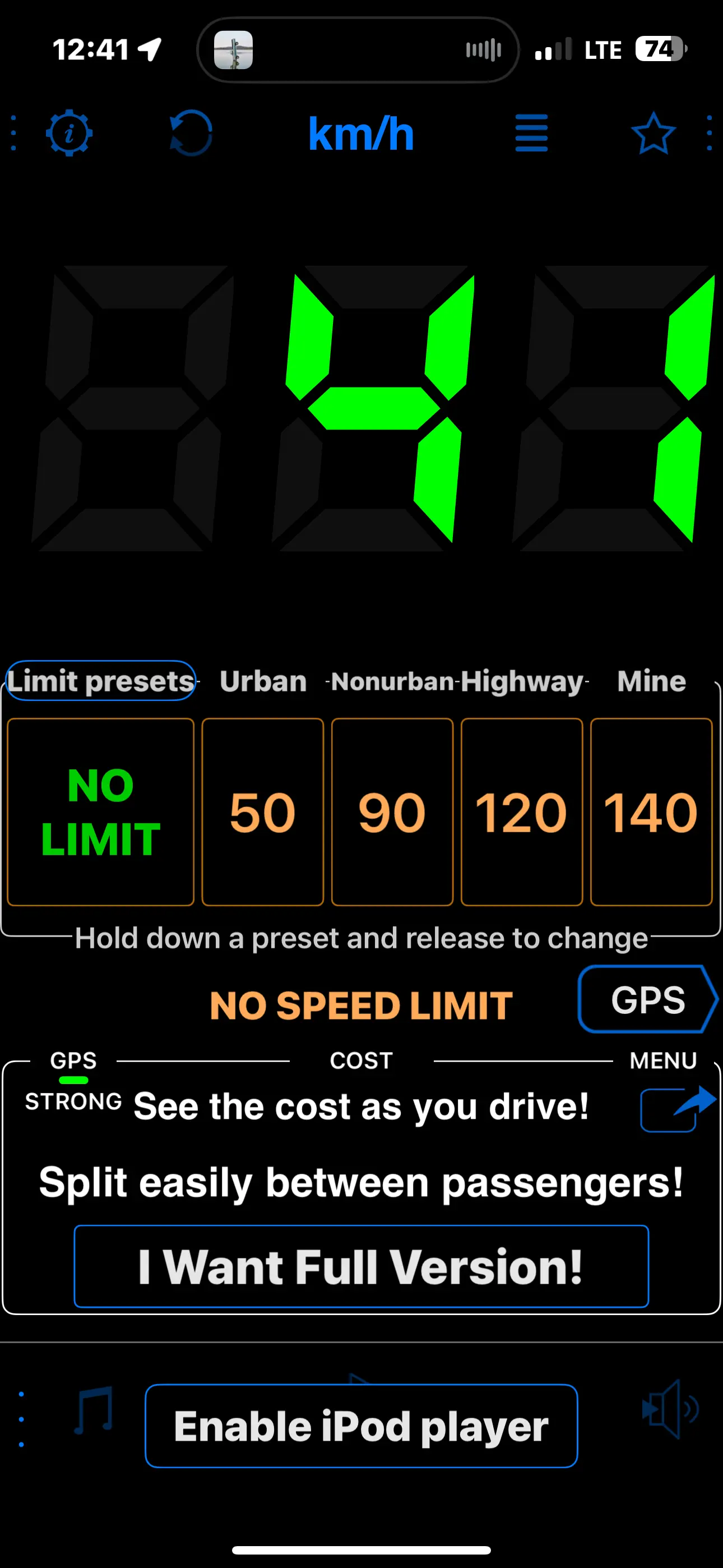
Task: Choose the Nonurban 90 limit preset
Action: [392, 811]
